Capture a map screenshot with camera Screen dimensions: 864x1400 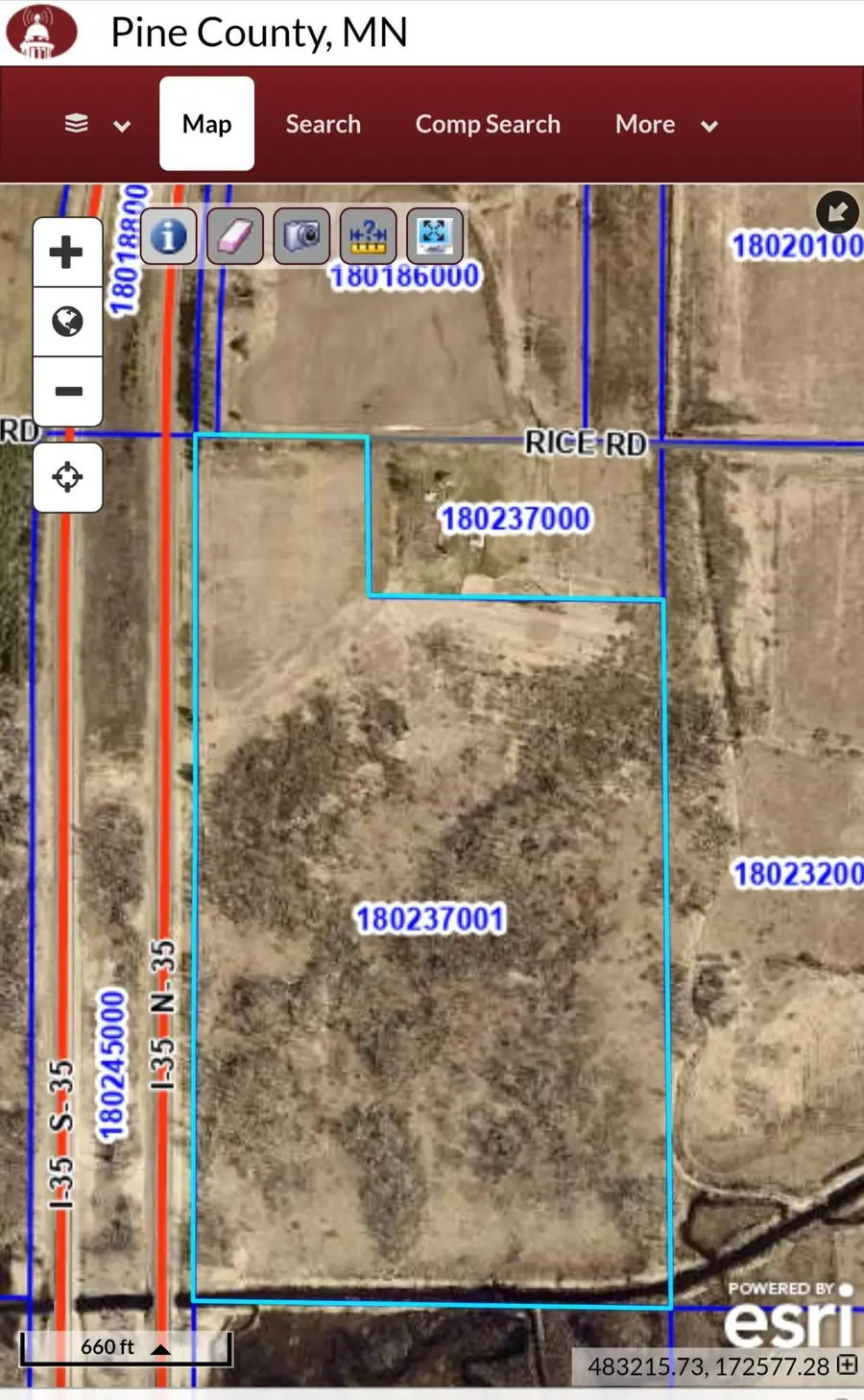coord(301,235)
